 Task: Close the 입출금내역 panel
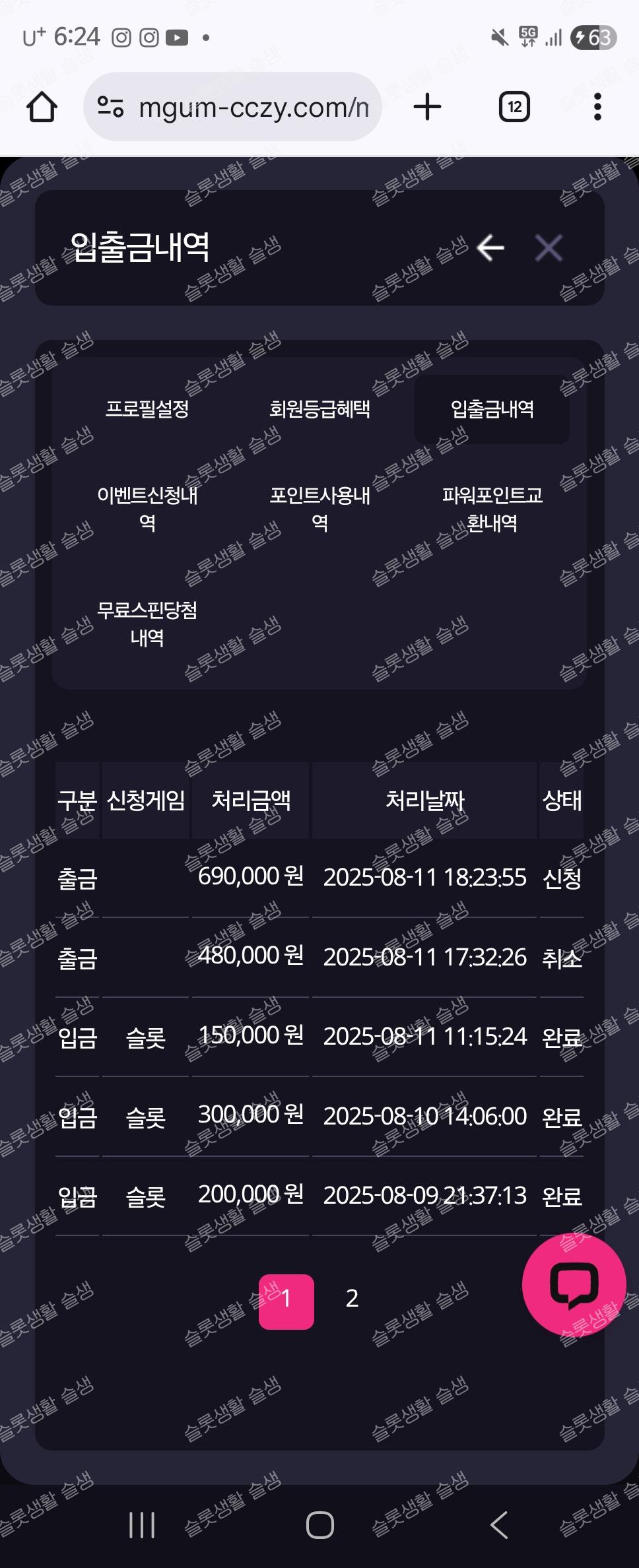[x=549, y=248]
